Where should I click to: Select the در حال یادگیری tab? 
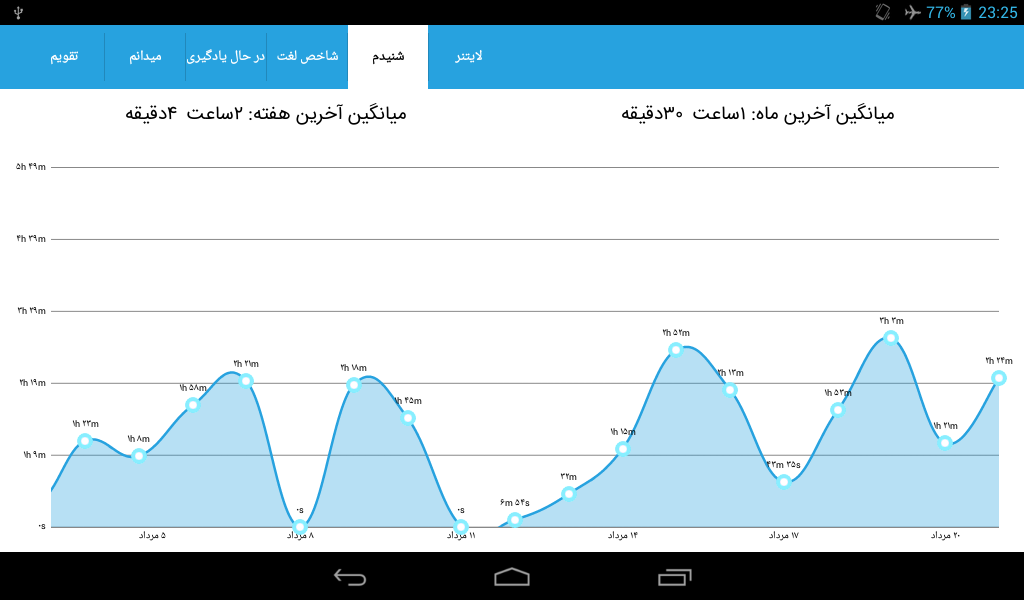coord(226,57)
